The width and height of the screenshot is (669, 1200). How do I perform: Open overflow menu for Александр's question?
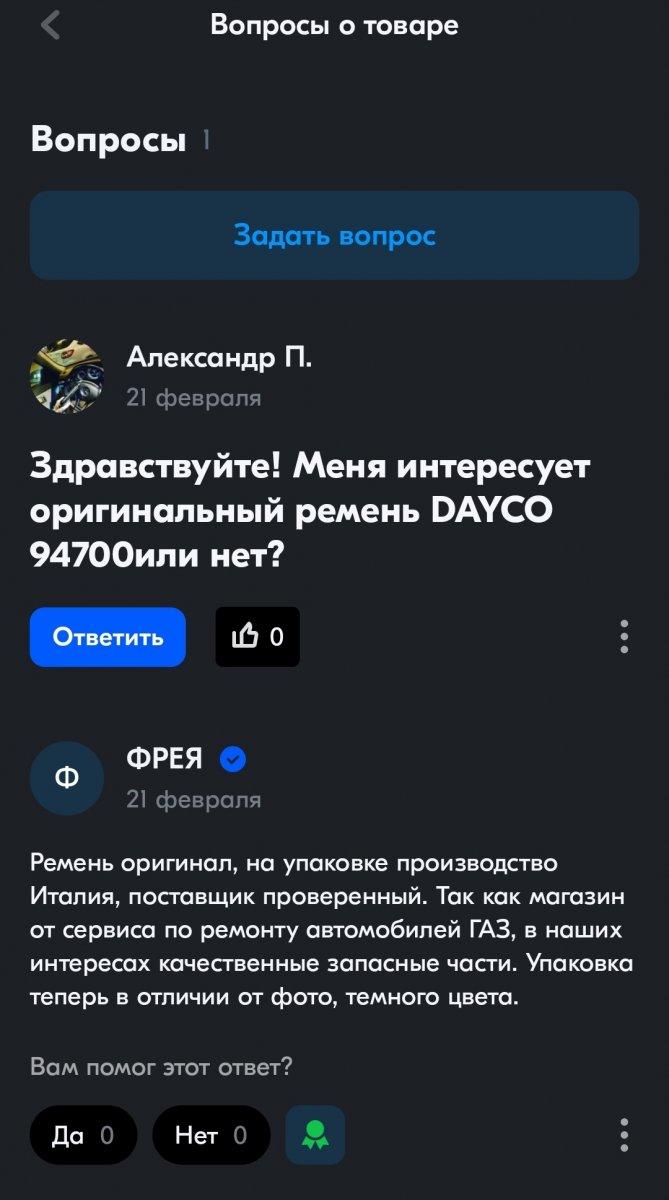(x=624, y=637)
